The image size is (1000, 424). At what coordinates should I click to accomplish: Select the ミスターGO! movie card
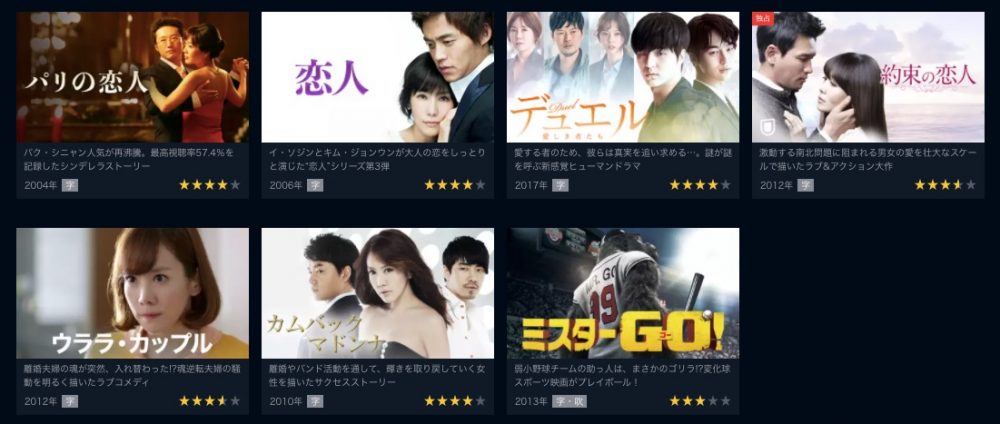pos(622,293)
